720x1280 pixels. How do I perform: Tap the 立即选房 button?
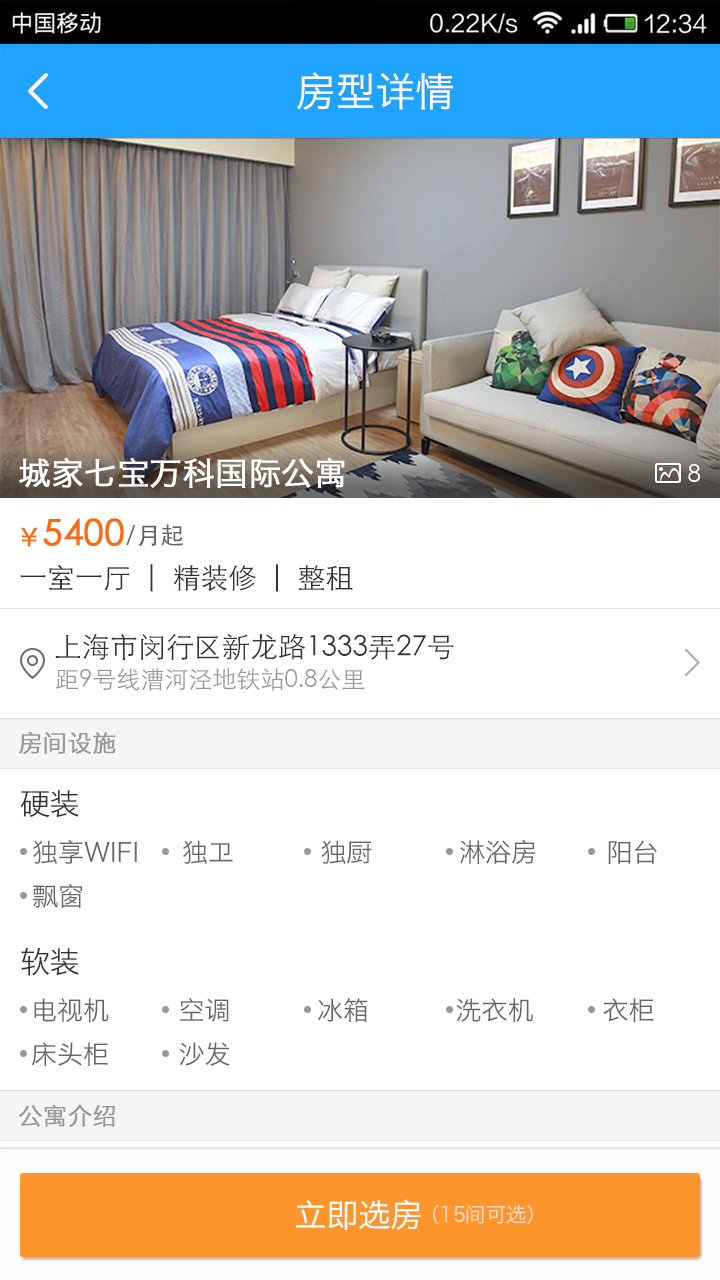pos(360,1215)
